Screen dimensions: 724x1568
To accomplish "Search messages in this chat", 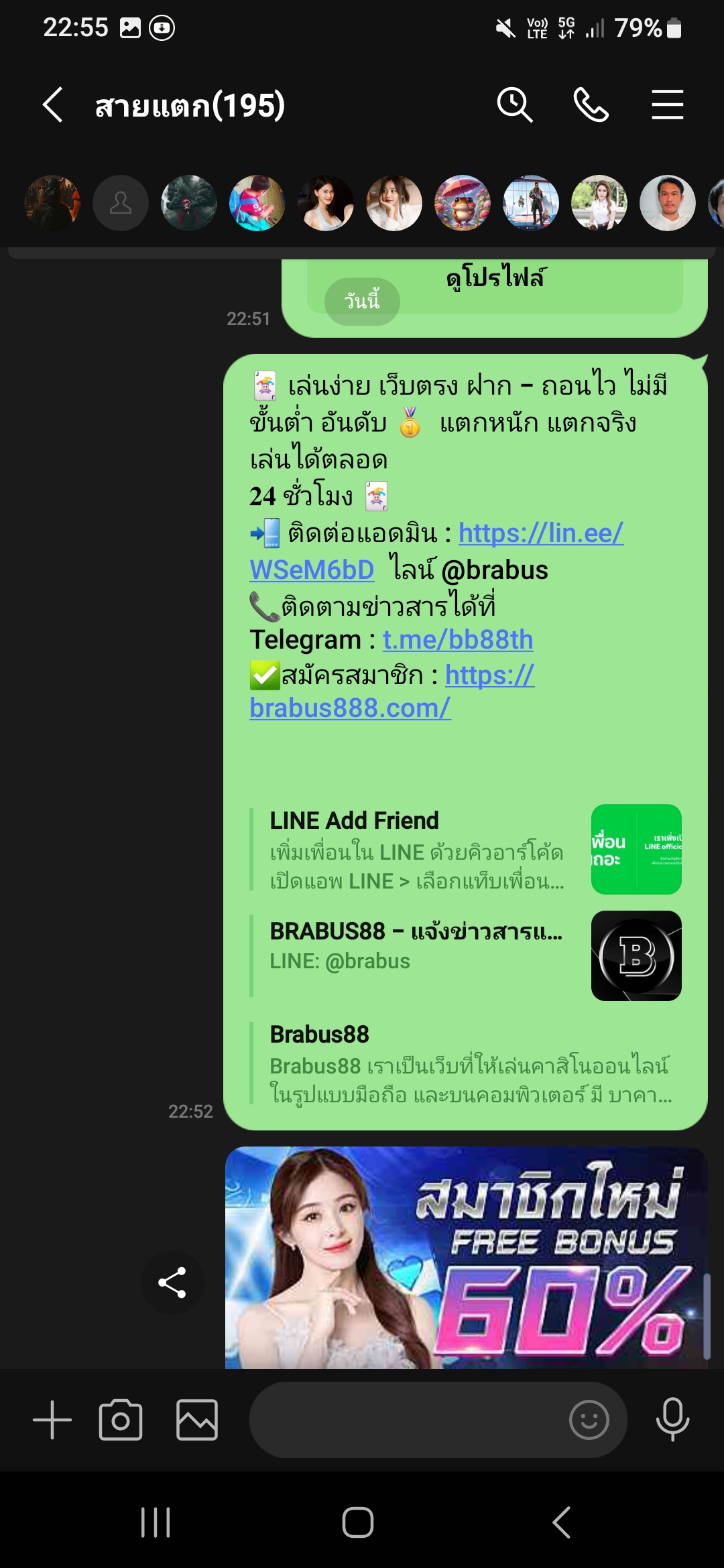I will click(514, 105).
